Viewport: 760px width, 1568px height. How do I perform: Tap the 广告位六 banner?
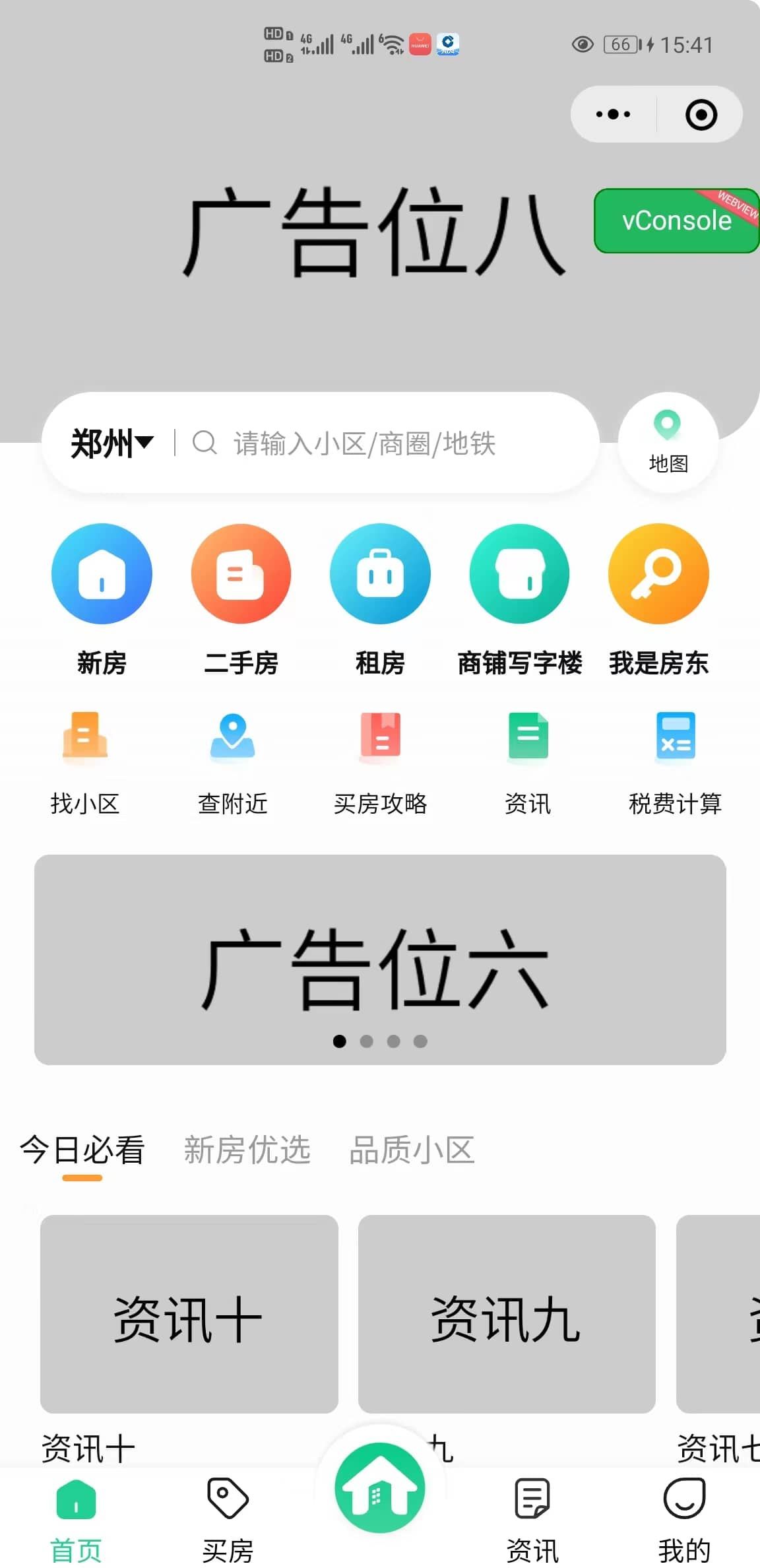coord(380,960)
